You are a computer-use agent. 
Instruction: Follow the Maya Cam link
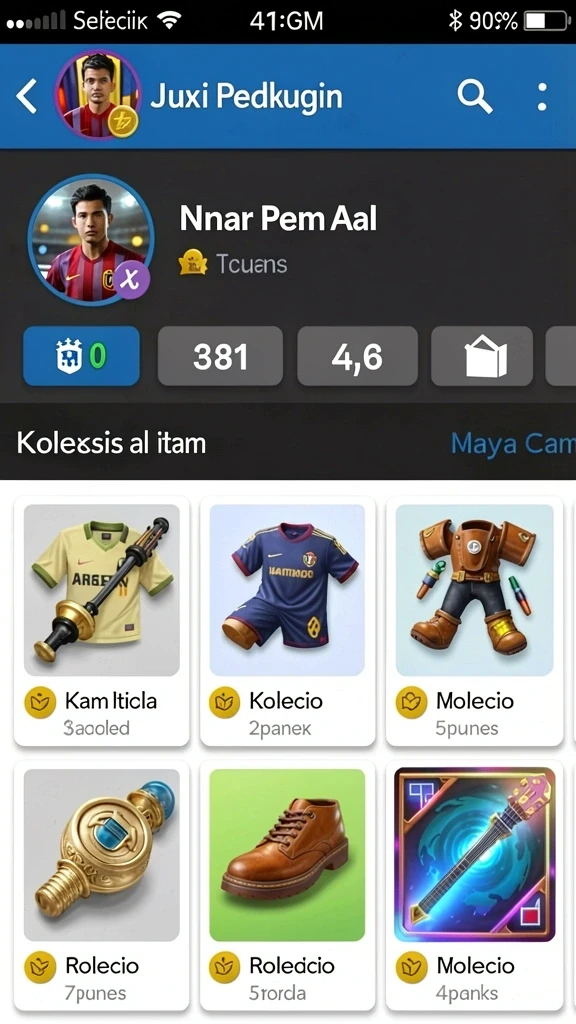(x=513, y=444)
